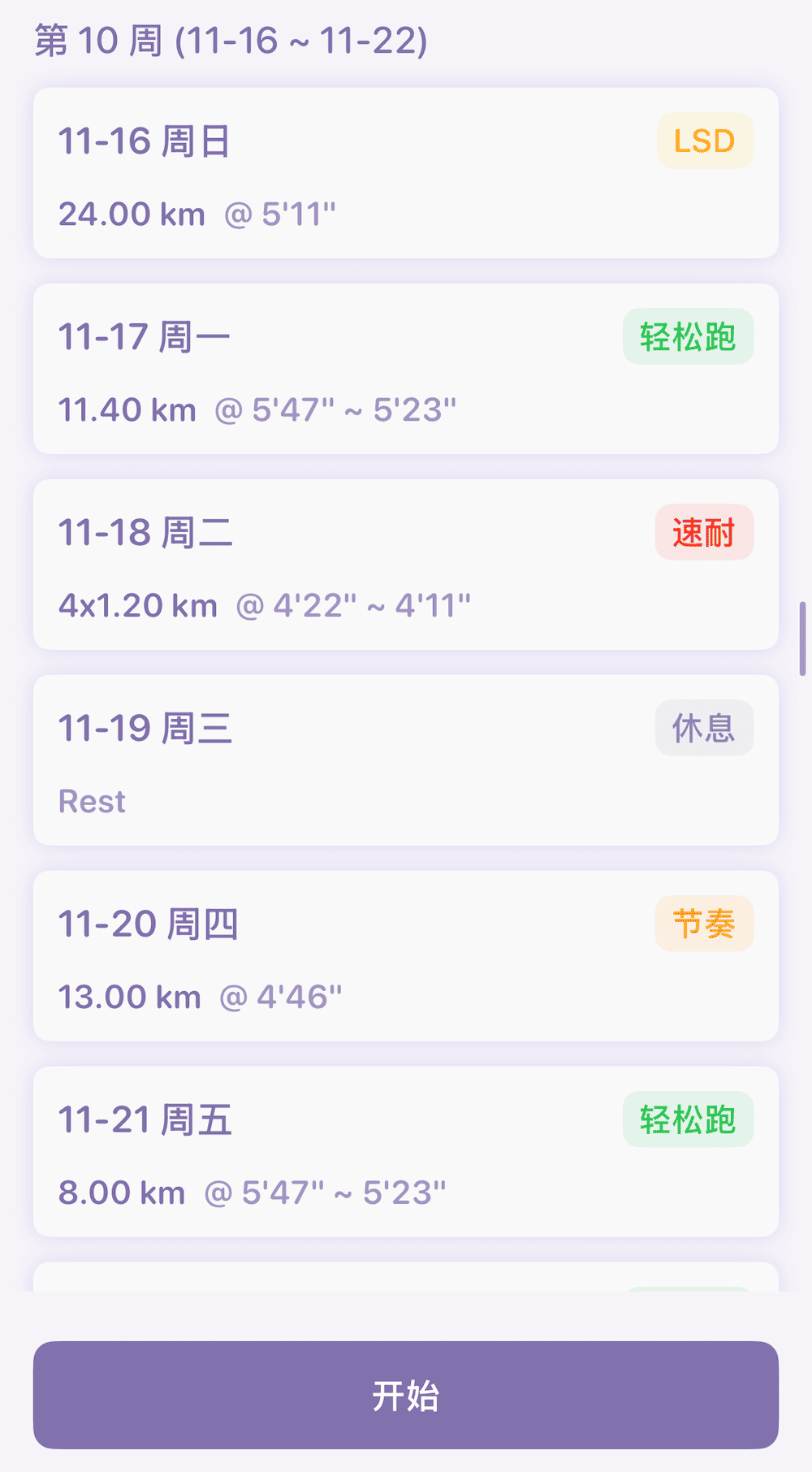
Task: Tap the 休息 badge on 11-19
Action: point(703,728)
